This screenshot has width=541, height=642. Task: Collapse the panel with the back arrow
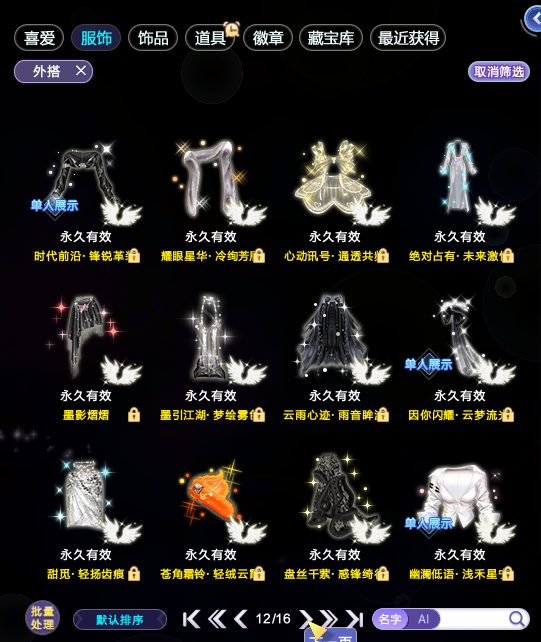pos(534,18)
